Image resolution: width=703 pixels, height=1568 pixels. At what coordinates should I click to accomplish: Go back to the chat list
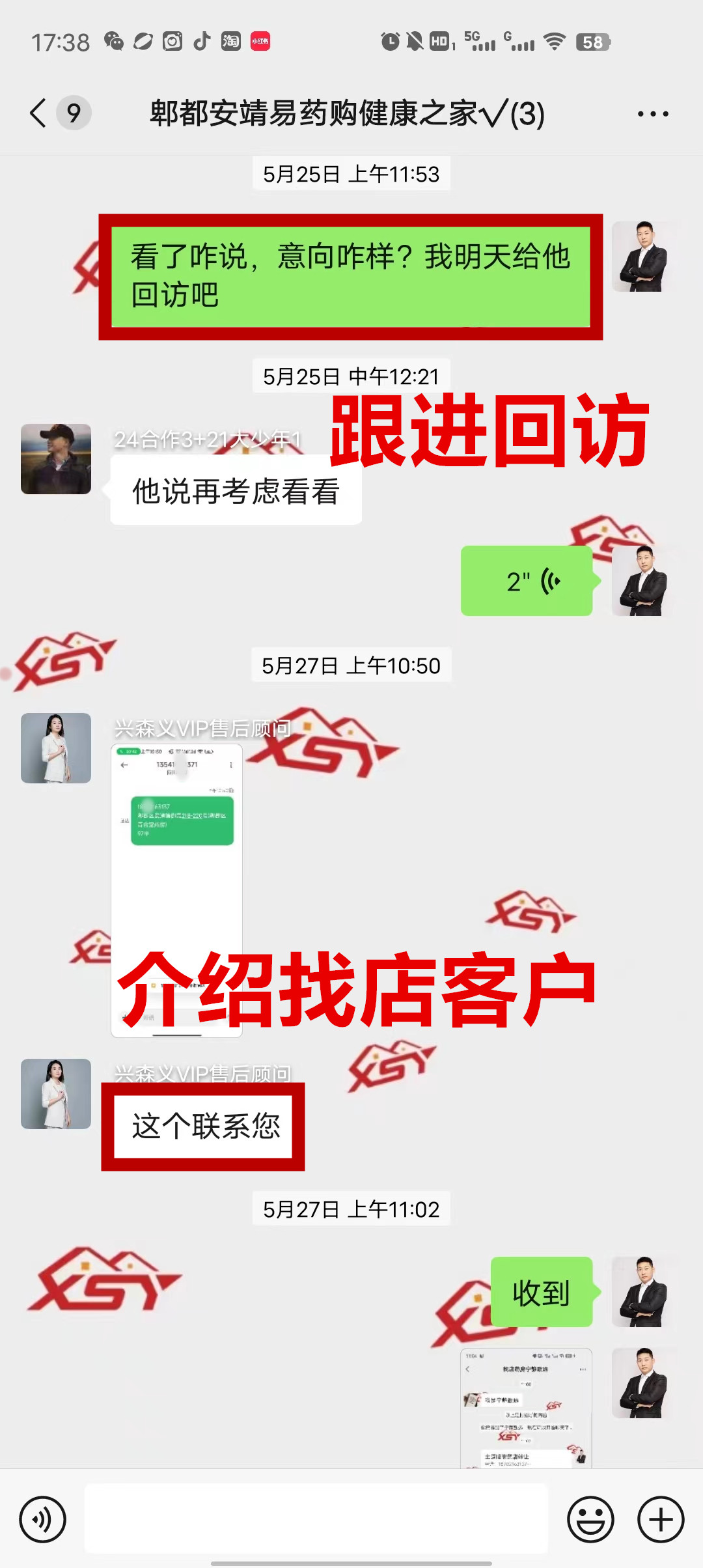point(39,113)
